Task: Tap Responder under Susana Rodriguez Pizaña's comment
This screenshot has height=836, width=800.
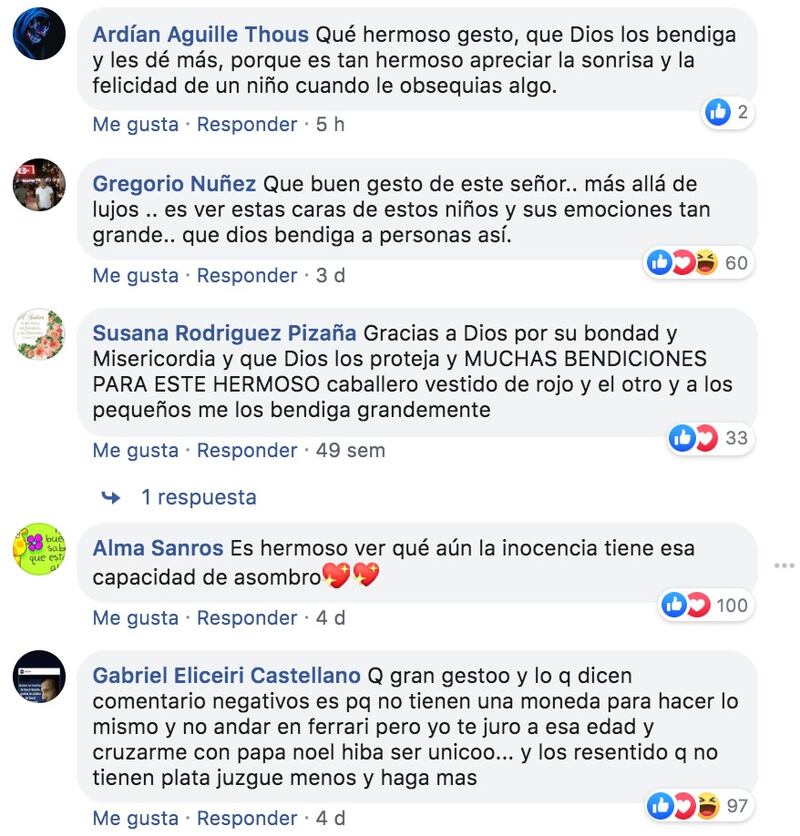Action: 247,450
